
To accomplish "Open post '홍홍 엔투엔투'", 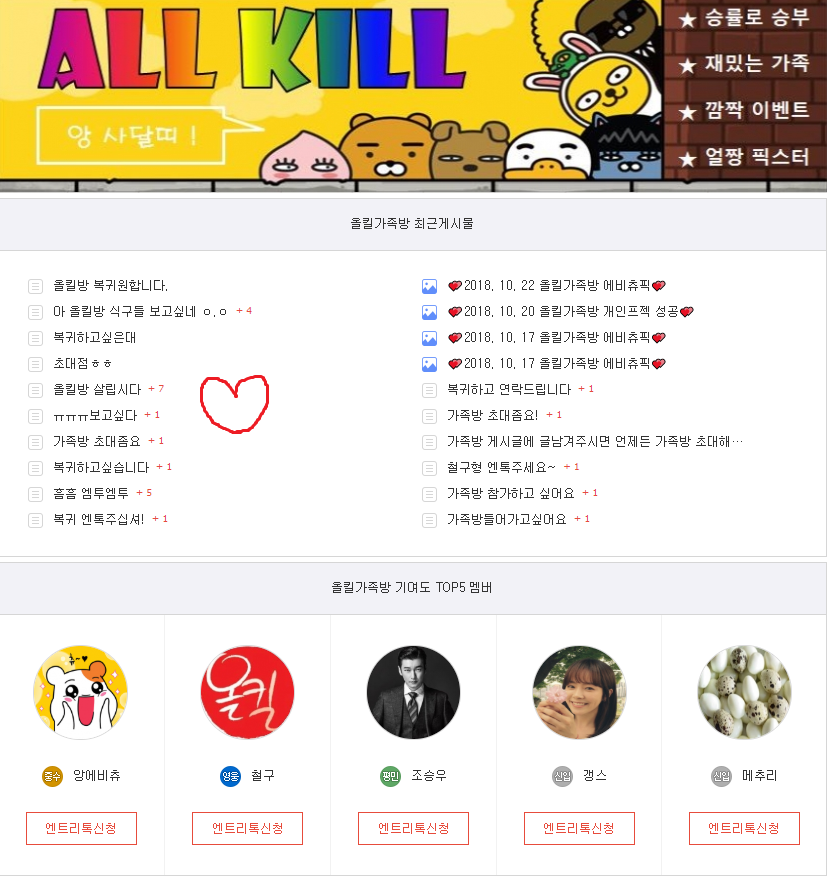I will pyautogui.click(x=90, y=493).
